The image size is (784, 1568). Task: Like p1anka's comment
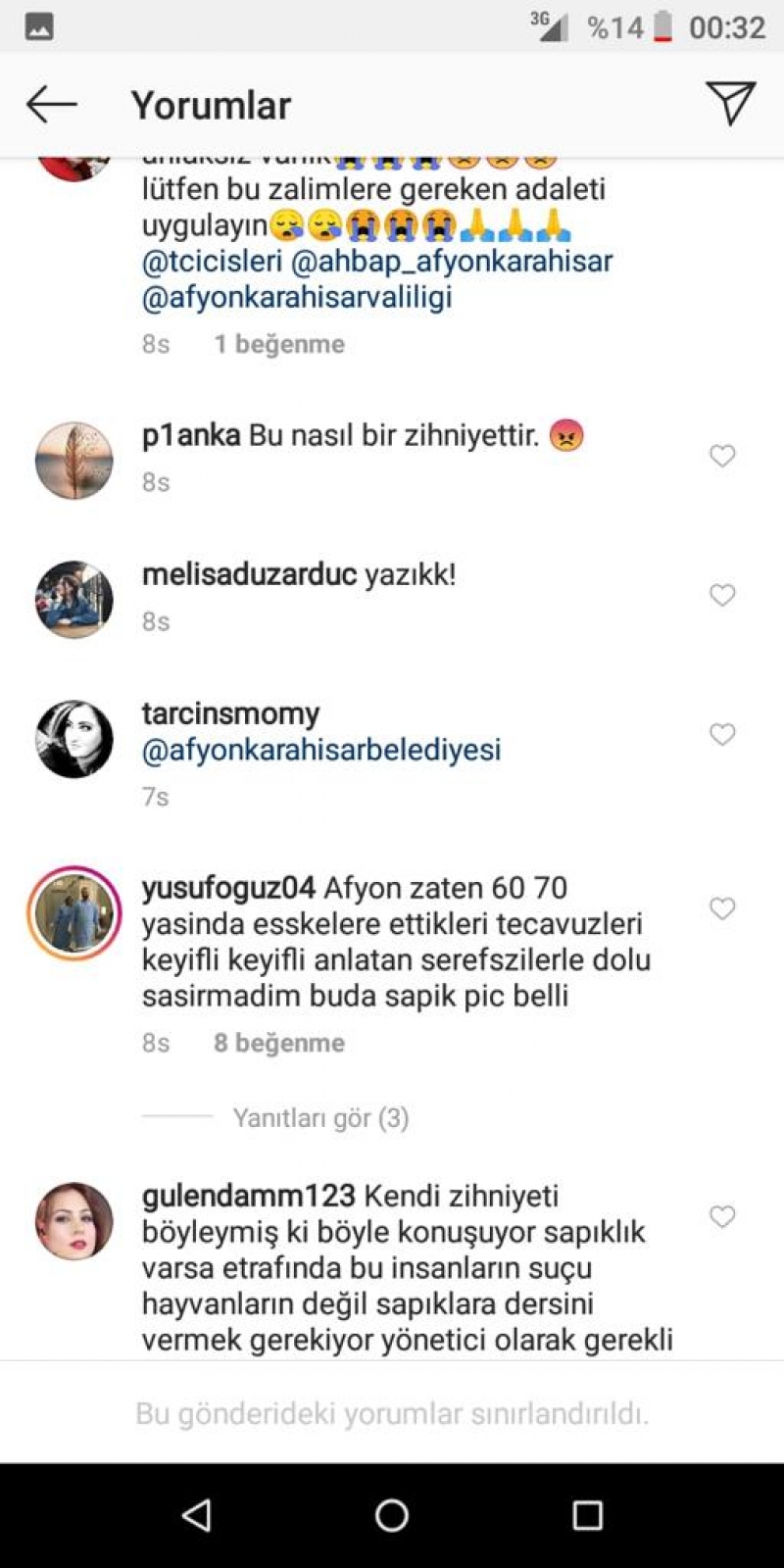point(722,456)
